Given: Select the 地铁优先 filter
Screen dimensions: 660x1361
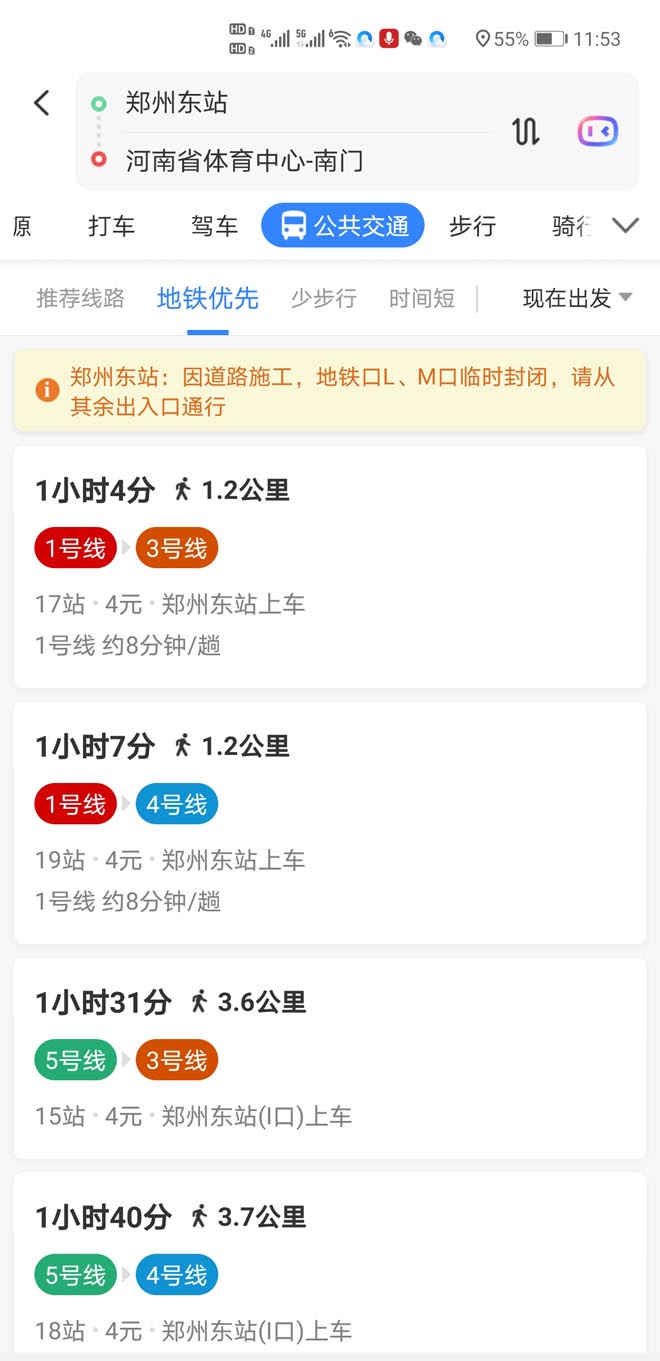Looking at the screenshot, I should pyautogui.click(x=208, y=298).
